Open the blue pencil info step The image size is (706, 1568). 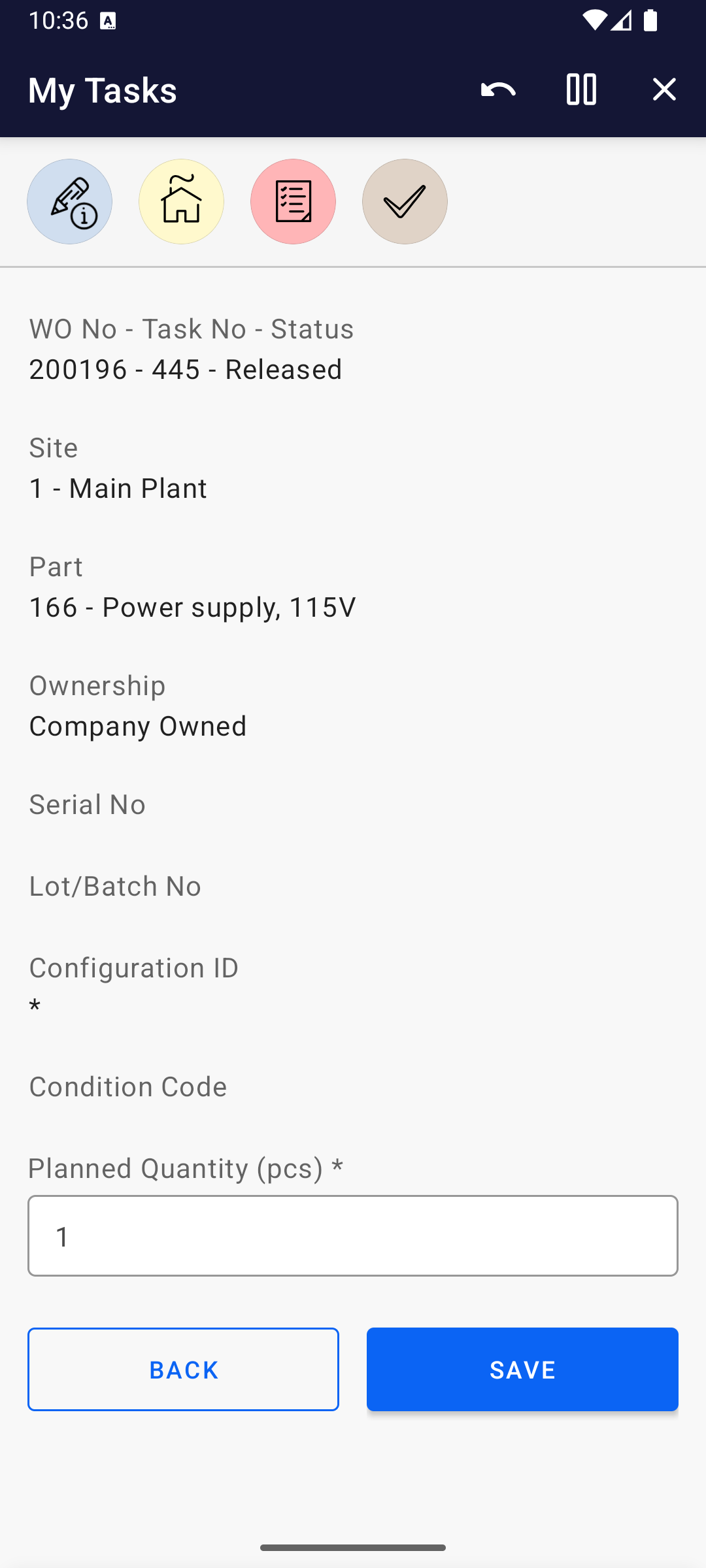pos(70,202)
